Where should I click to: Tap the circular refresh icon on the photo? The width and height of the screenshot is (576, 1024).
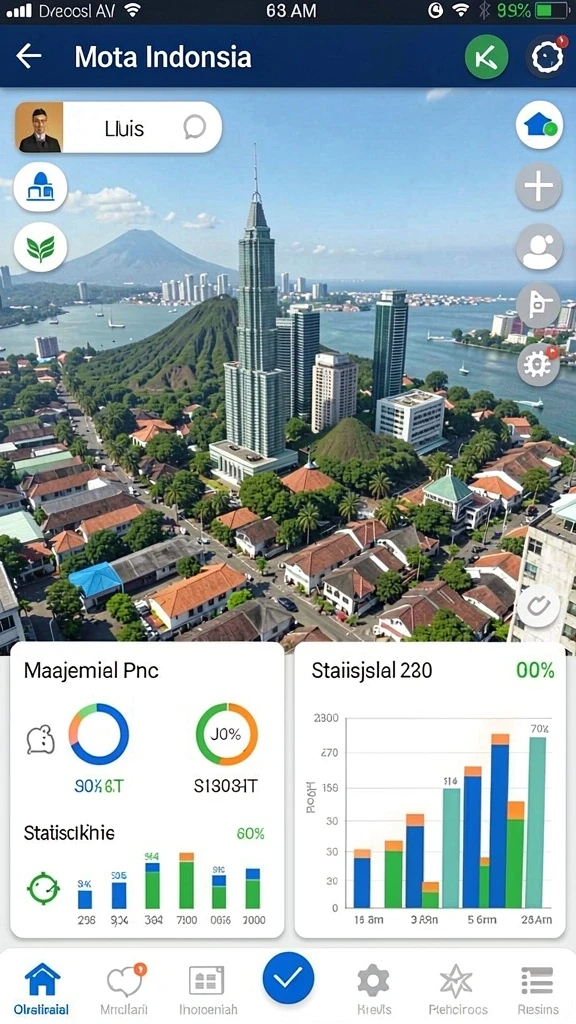pos(539,606)
